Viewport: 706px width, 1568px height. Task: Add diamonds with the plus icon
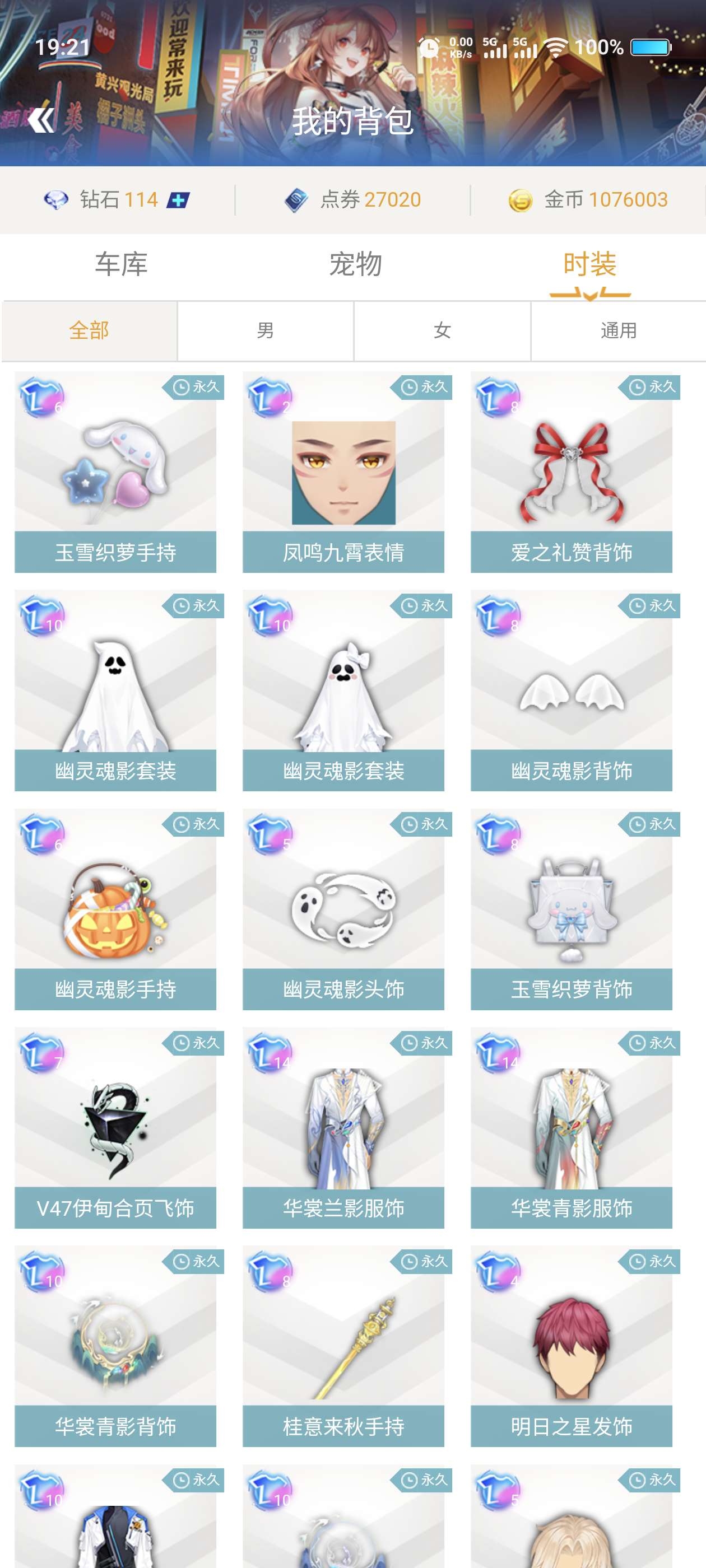click(178, 200)
